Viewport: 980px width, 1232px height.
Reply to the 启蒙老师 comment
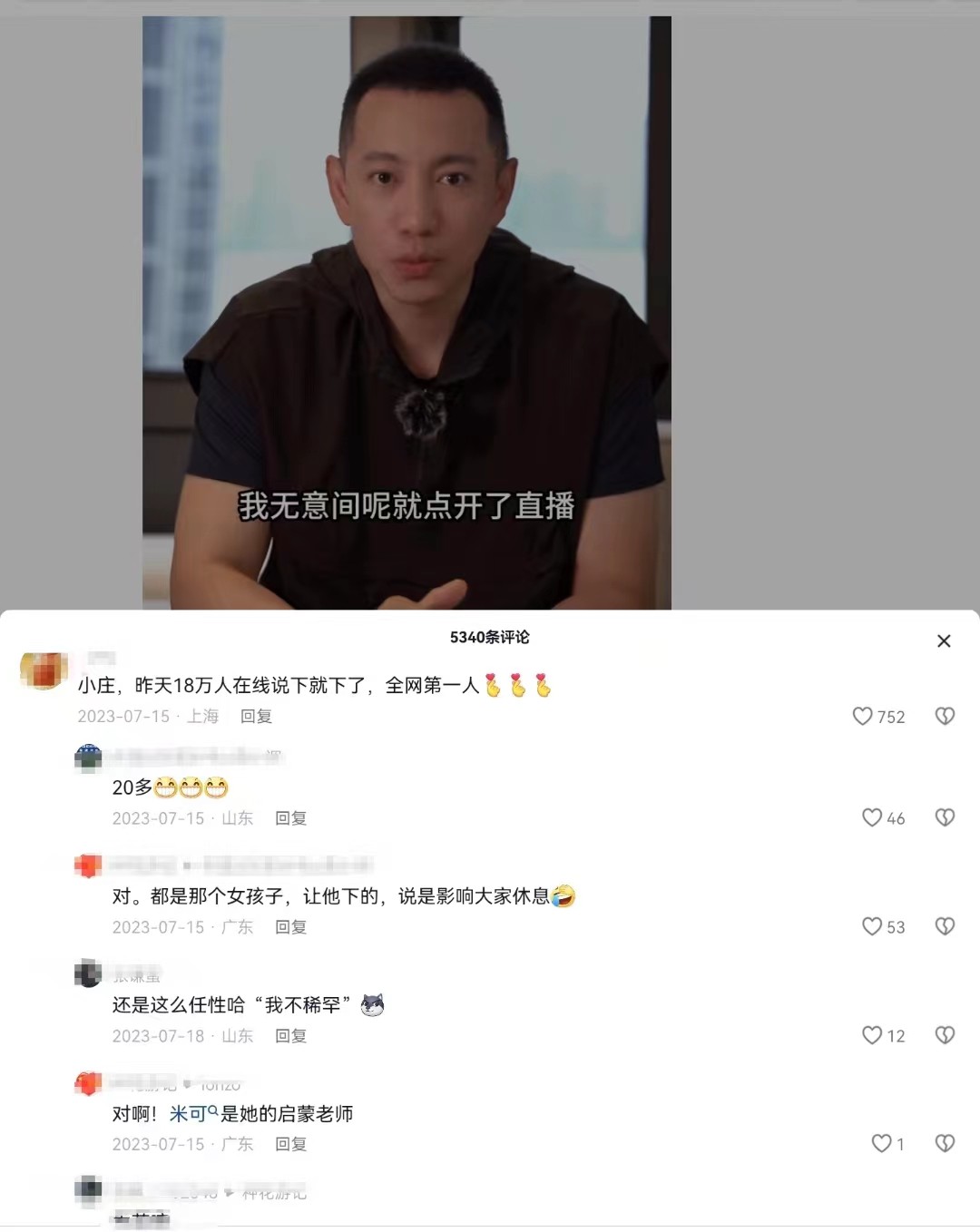291,1145
